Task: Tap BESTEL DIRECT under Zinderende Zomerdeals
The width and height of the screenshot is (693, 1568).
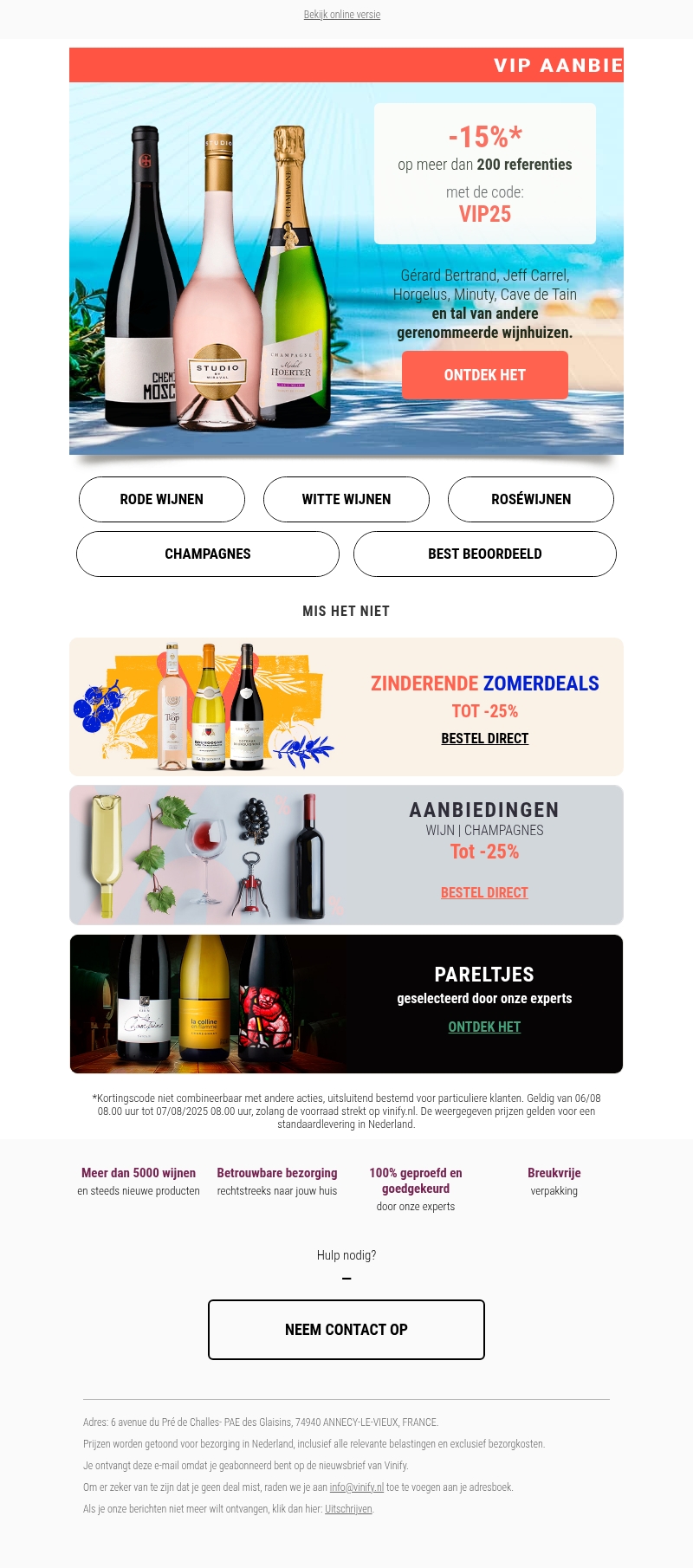Action: (484, 738)
